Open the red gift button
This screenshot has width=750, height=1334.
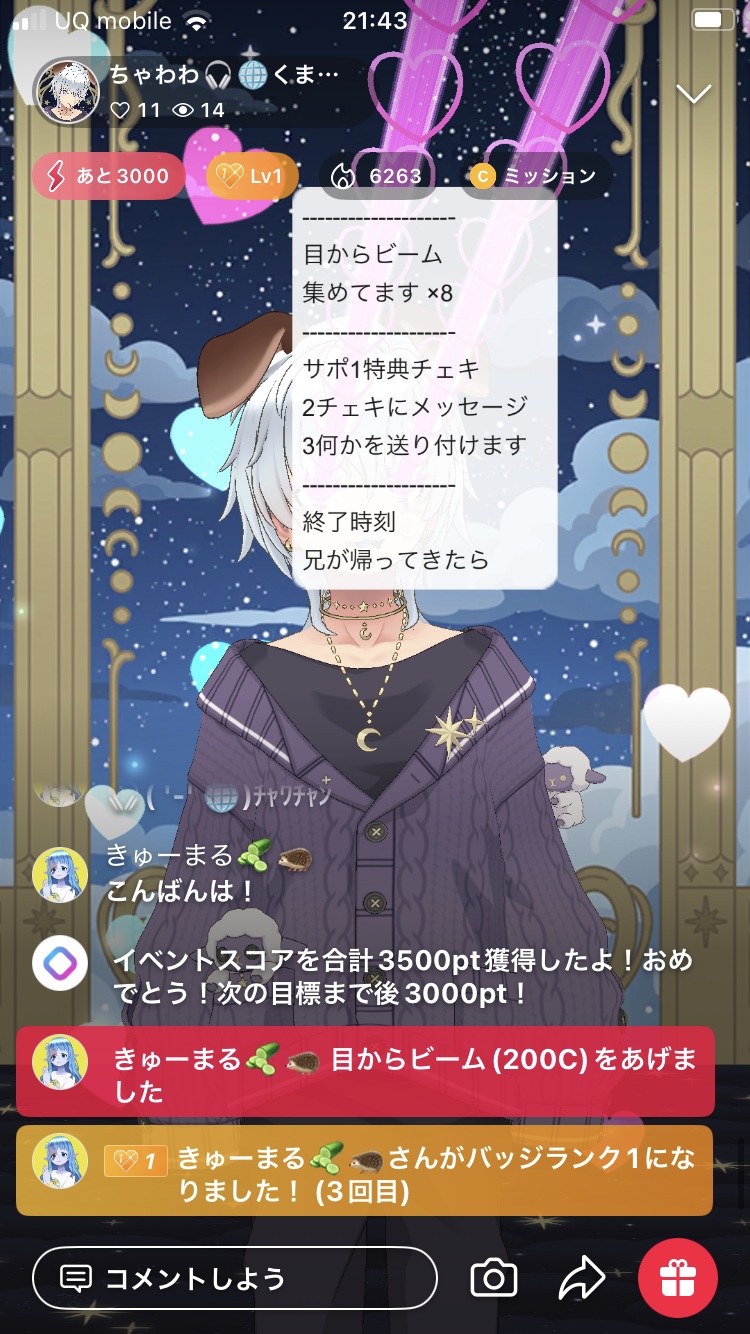pyautogui.click(x=678, y=1277)
